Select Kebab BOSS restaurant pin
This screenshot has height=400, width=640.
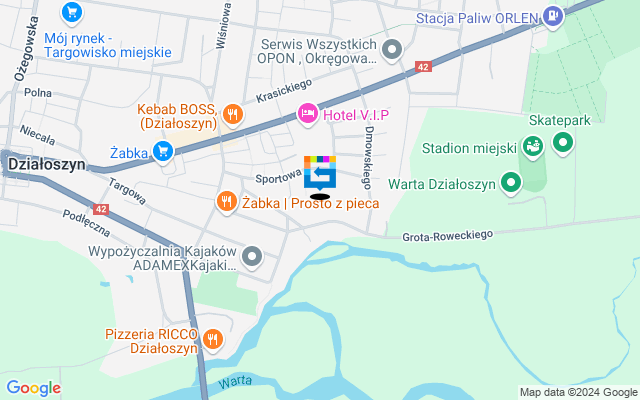[x=232, y=115]
